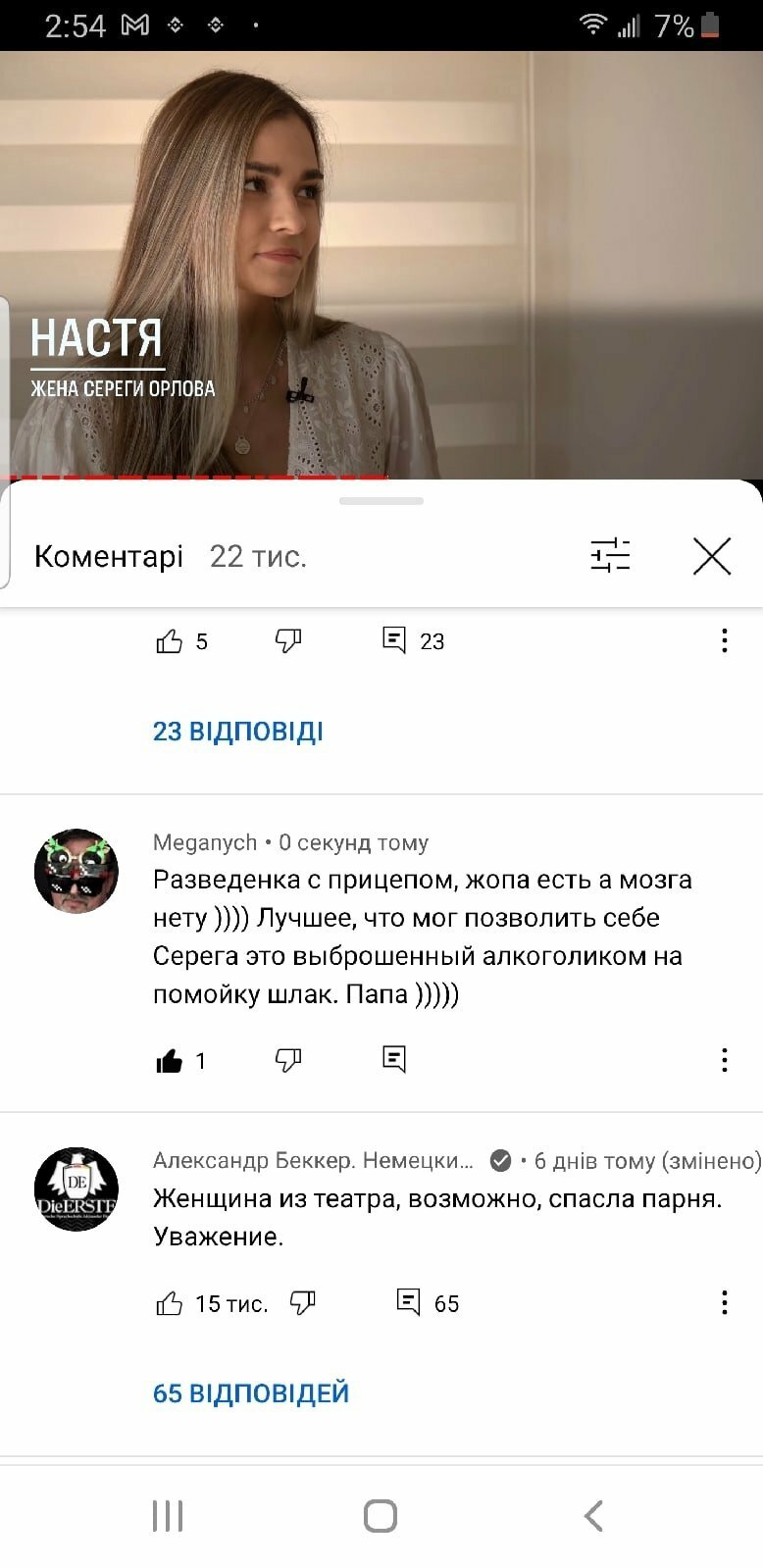The image size is (763, 1568).
Task: Go back using system navigation
Action: click(593, 1515)
